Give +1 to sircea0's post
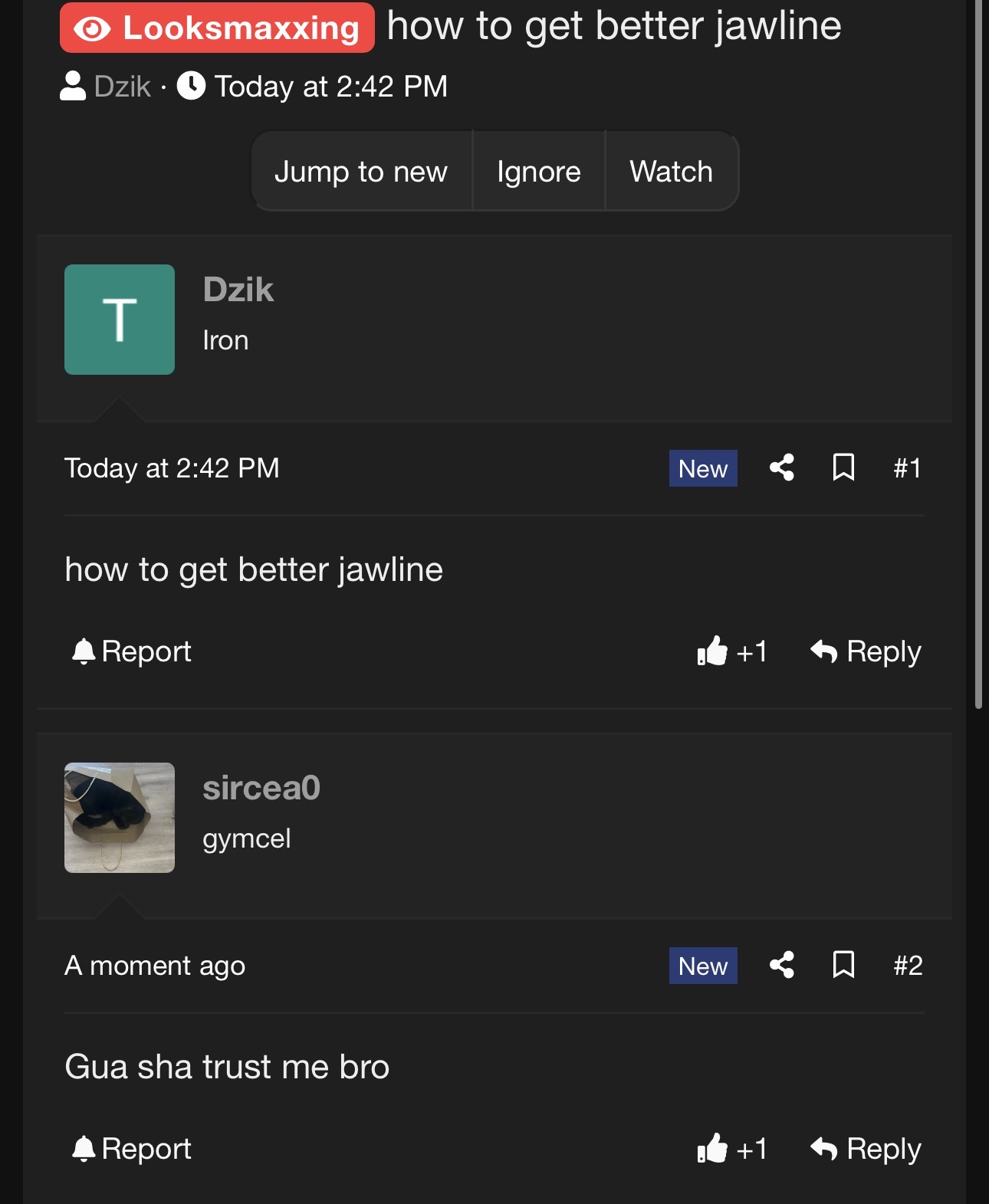 click(x=732, y=1149)
